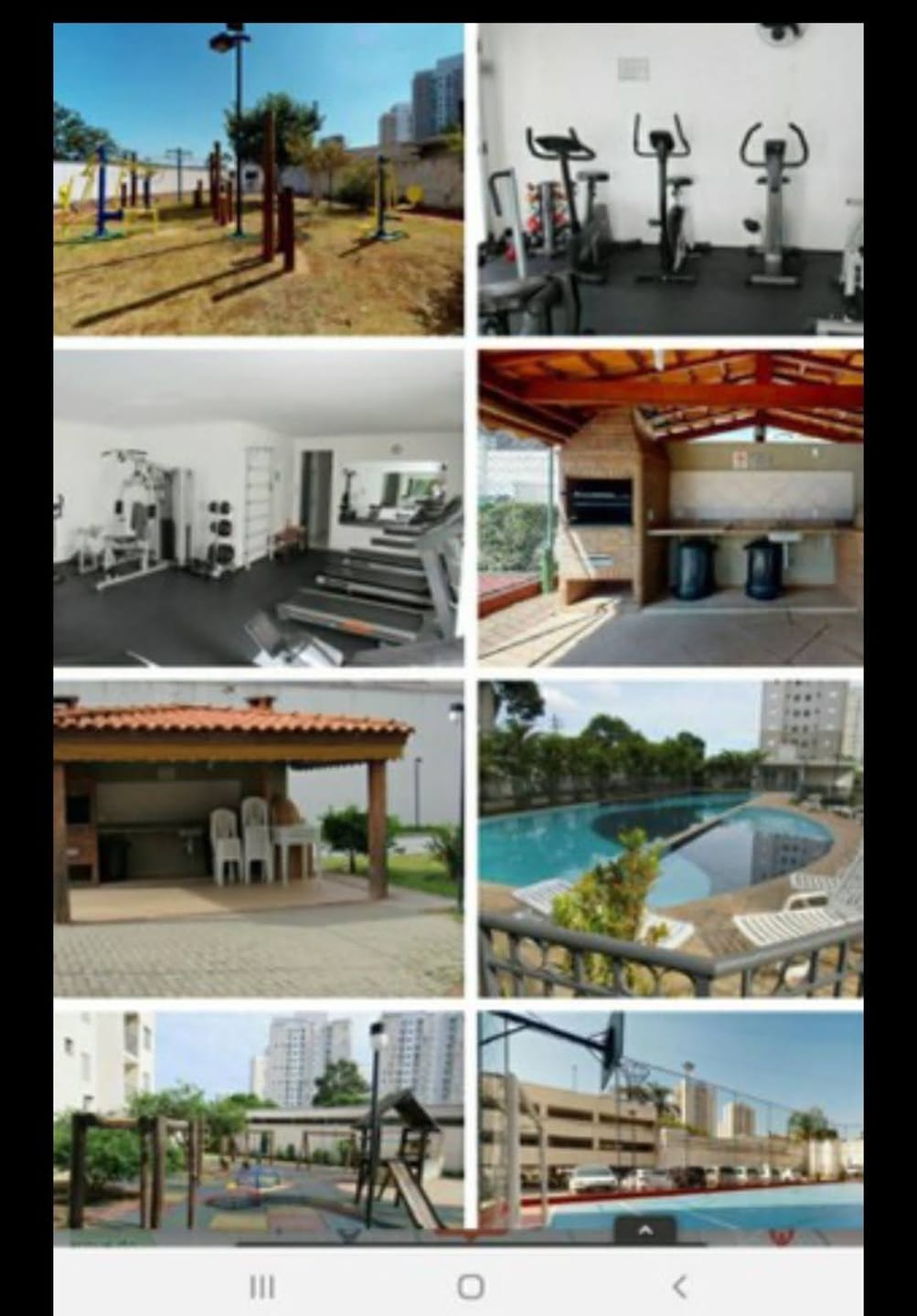917x1316 pixels.
Task: Go to the home screen via the home button
Action: (470, 1287)
